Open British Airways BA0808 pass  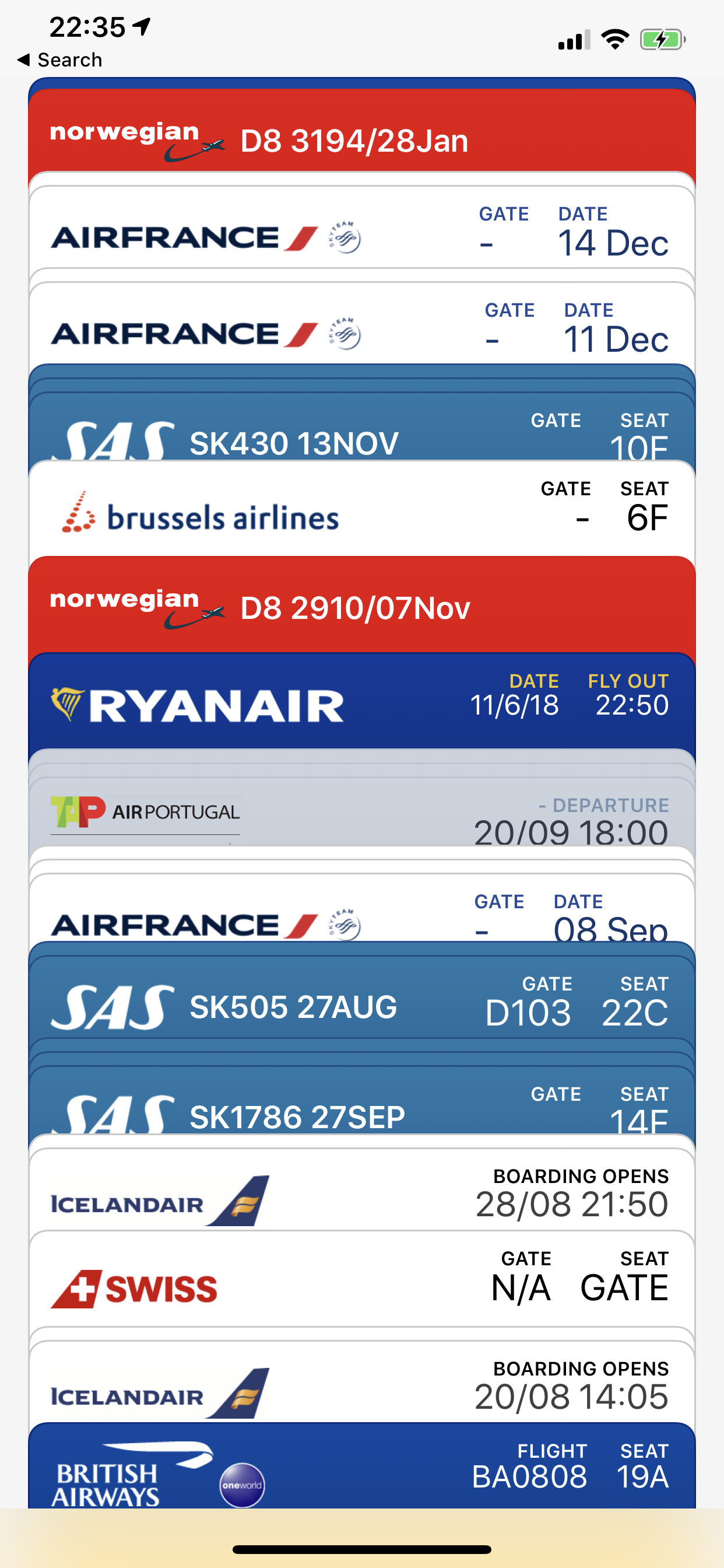[362, 1466]
